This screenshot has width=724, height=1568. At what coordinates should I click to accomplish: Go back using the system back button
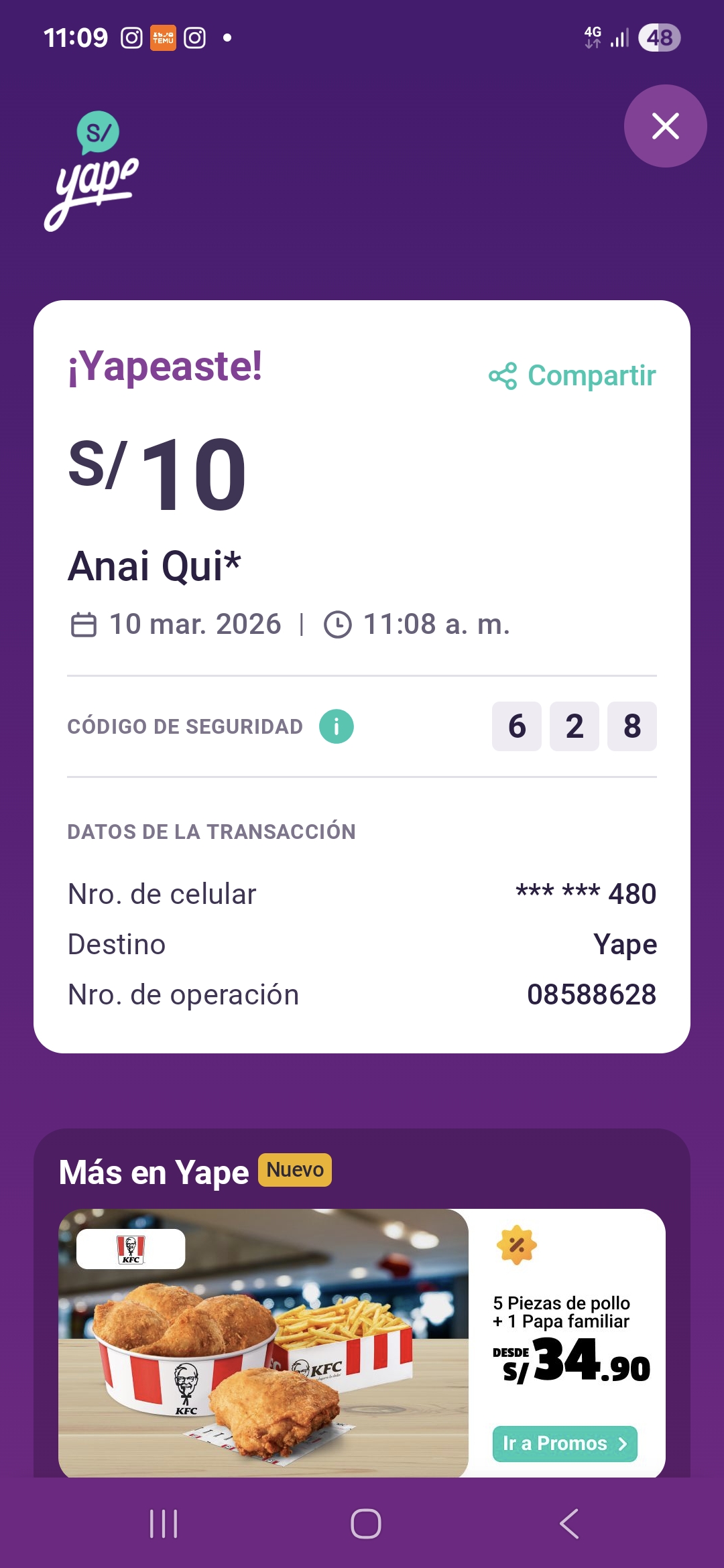pyautogui.click(x=569, y=1524)
